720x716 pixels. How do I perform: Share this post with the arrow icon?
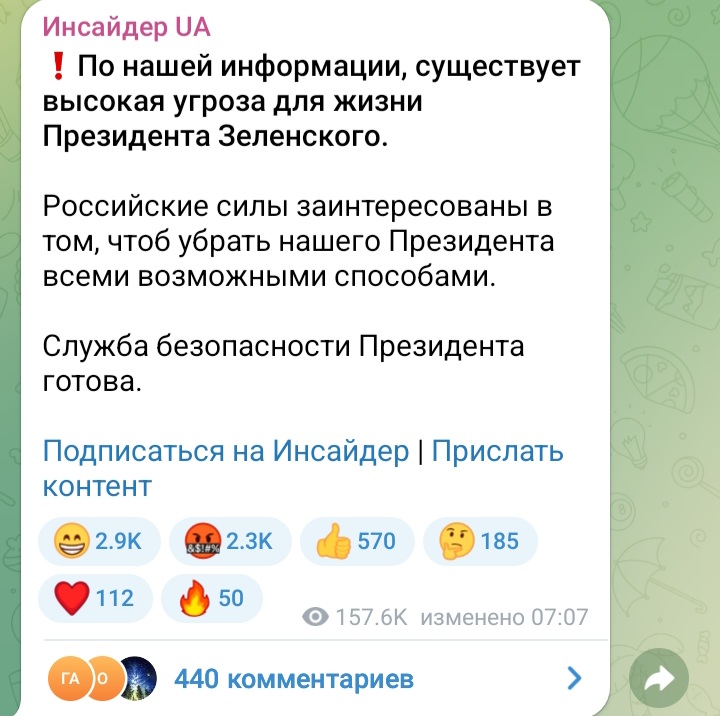click(x=659, y=680)
